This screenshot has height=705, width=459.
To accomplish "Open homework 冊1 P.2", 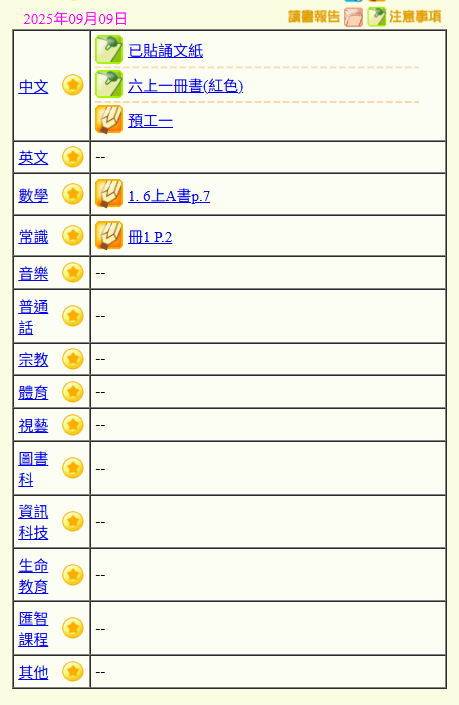I will pos(150,237).
